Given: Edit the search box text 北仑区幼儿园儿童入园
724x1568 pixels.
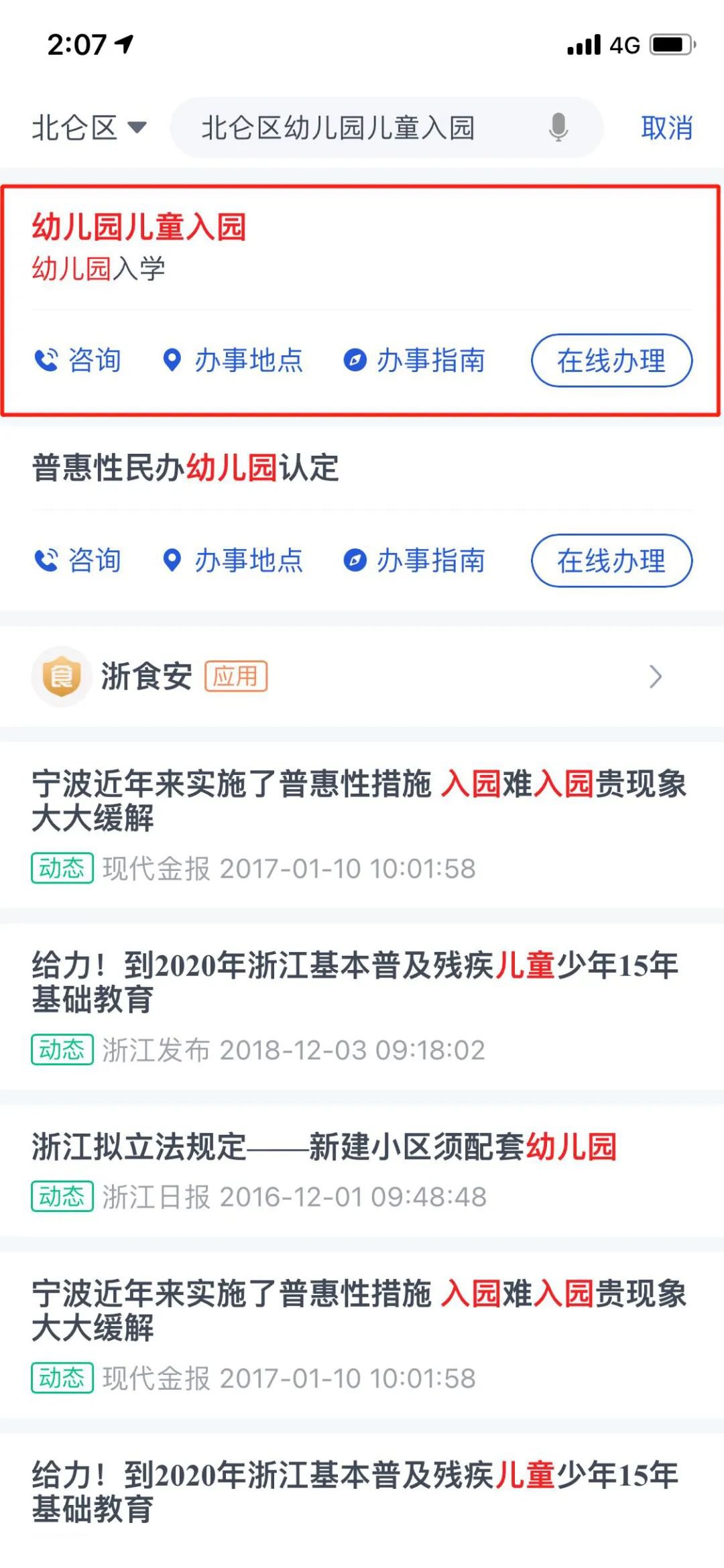Looking at the screenshot, I should (338, 127).
